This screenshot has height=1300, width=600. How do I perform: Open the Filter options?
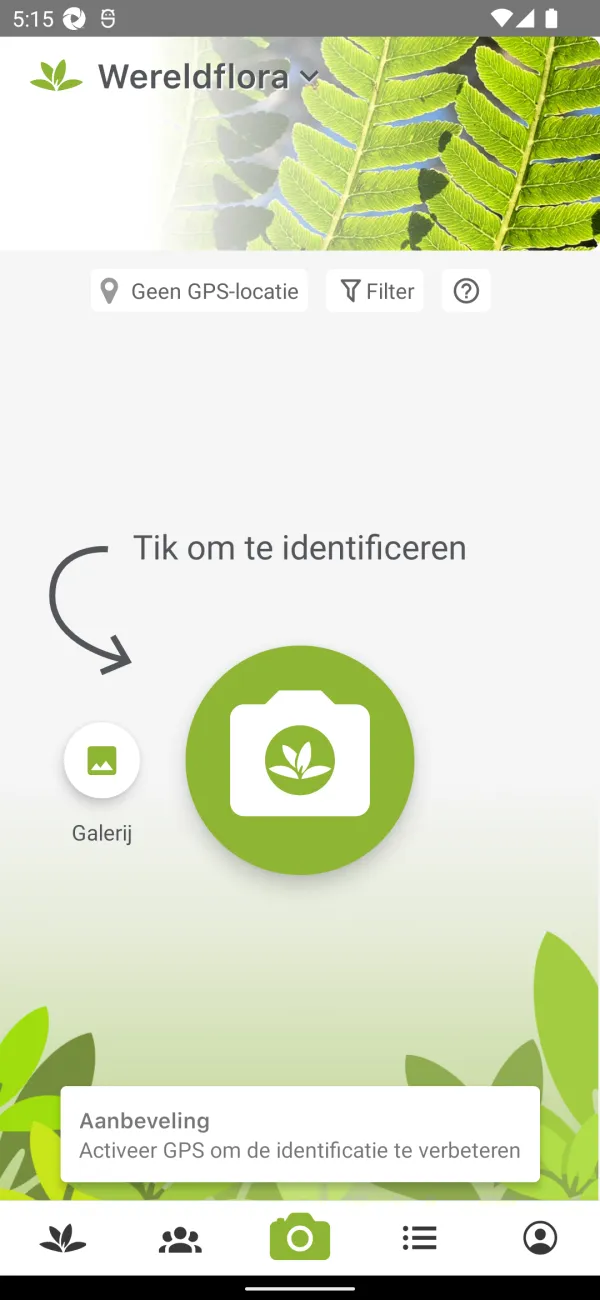[375, 291]
